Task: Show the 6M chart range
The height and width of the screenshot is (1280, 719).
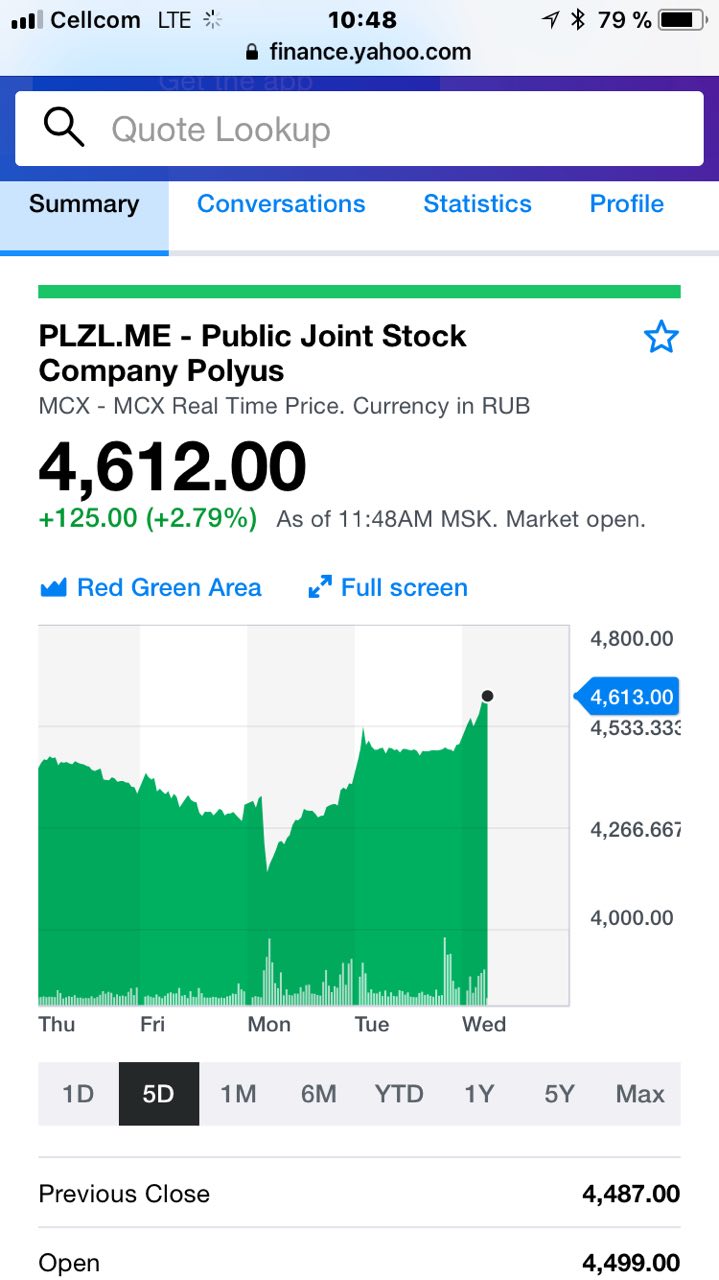Action: tap(319, 1094)
